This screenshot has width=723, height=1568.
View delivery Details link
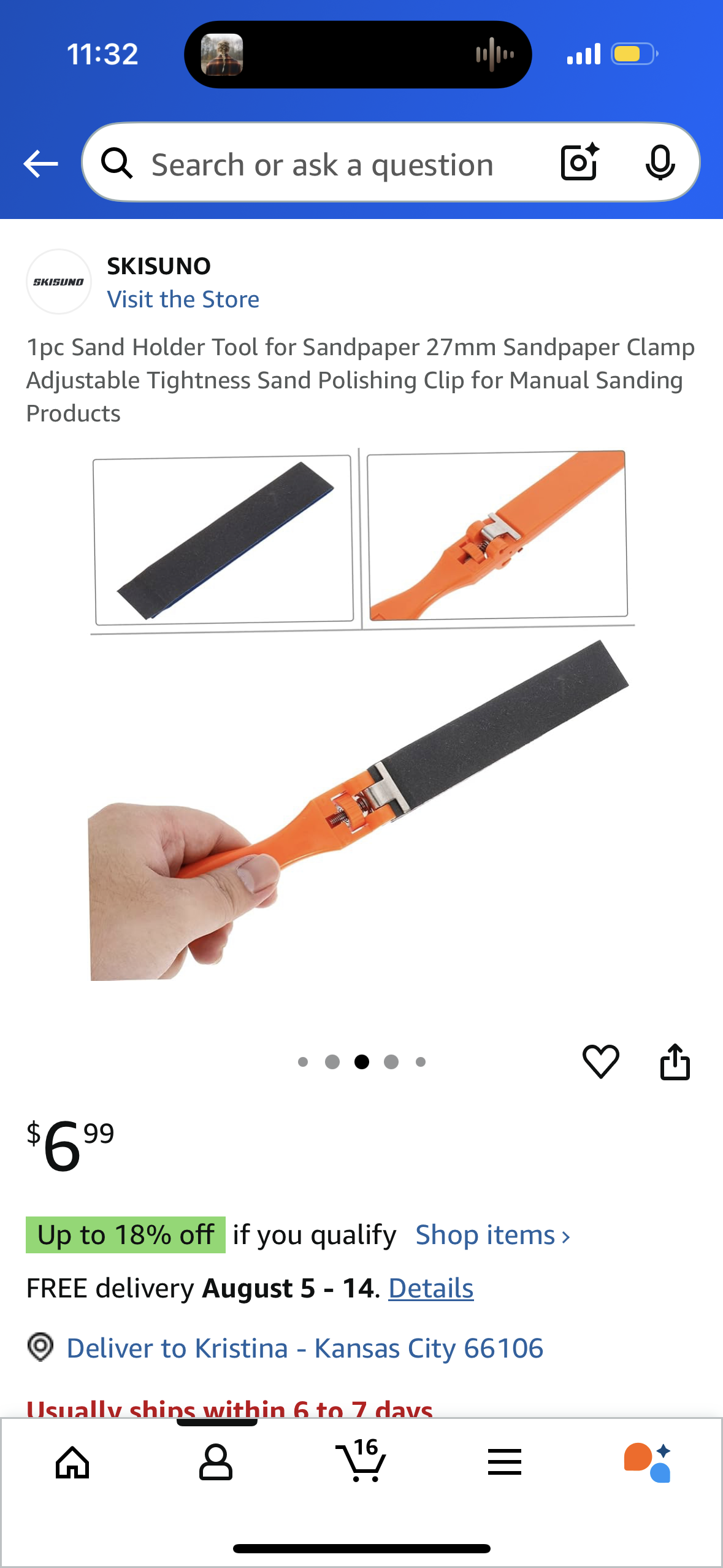click(430, 1288)
